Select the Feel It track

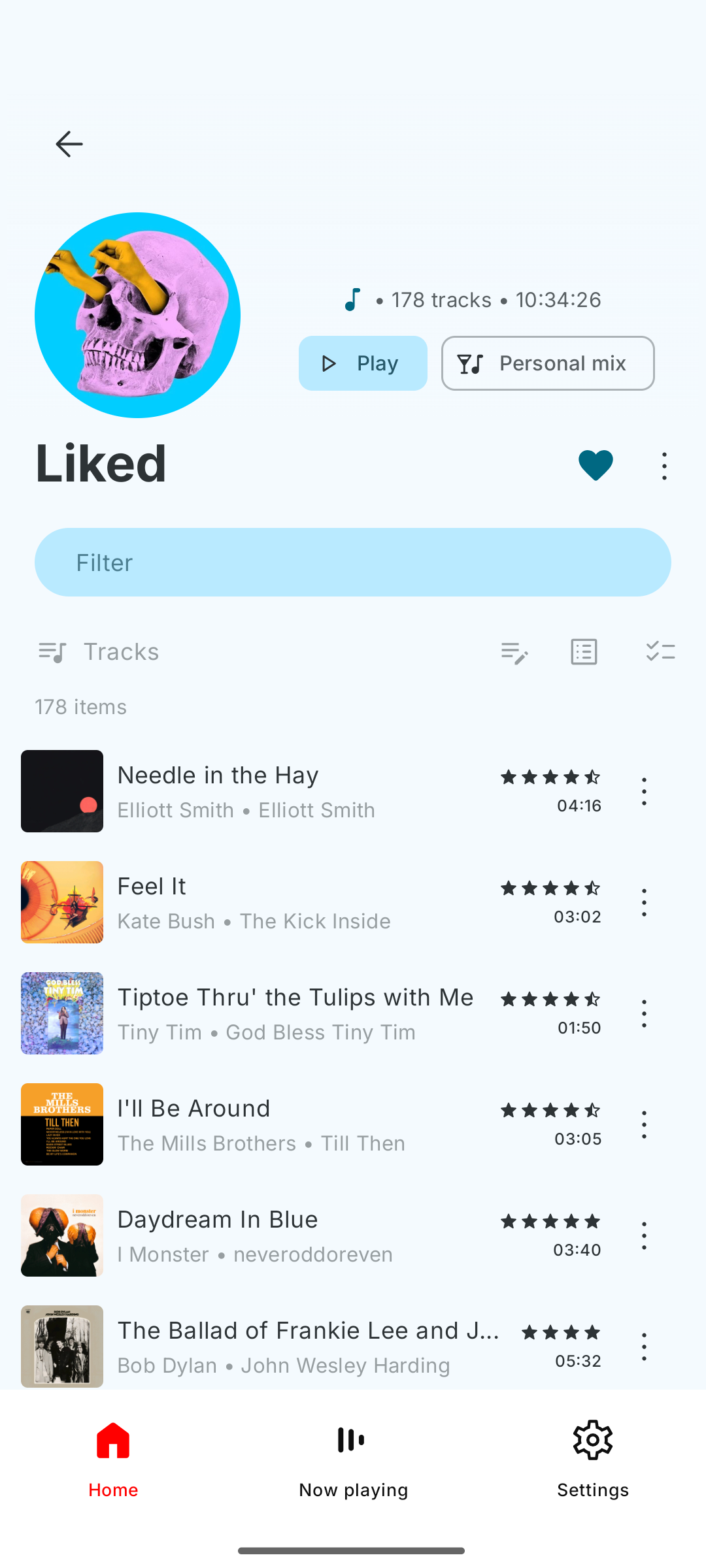coord(261,902)
